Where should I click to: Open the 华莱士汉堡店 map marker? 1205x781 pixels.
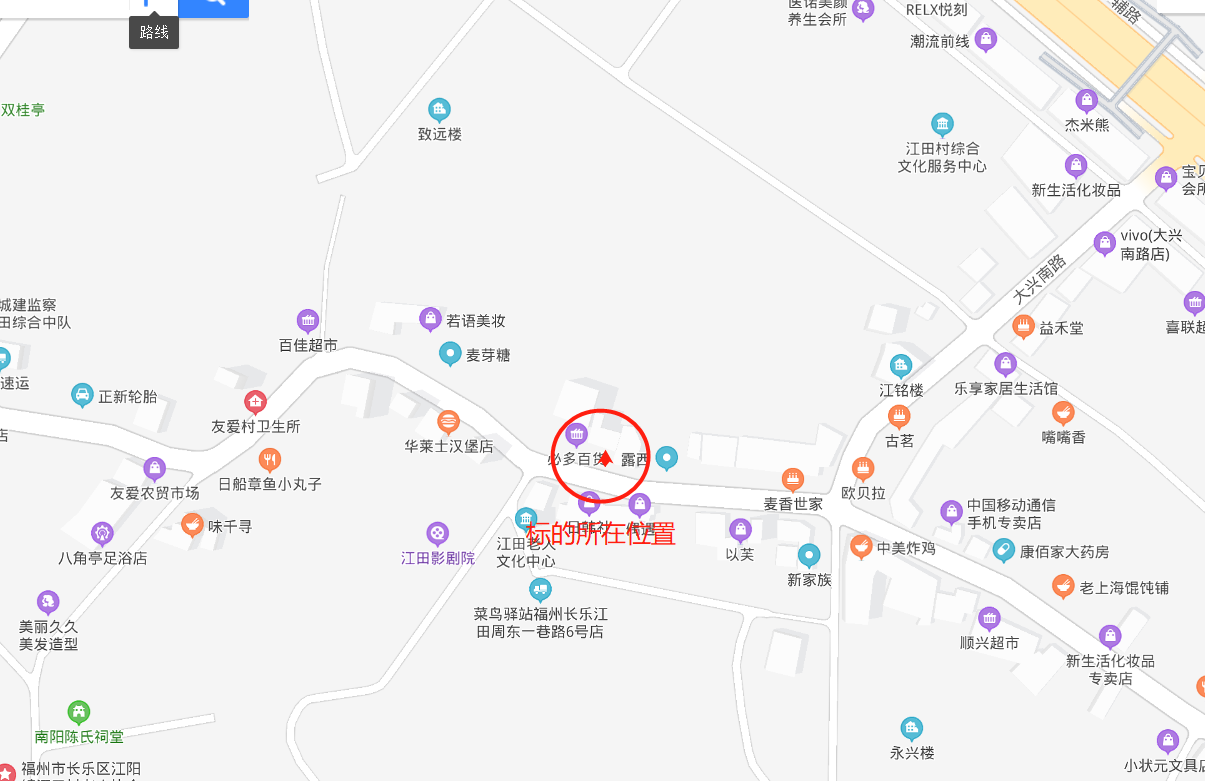pos(448,422)
